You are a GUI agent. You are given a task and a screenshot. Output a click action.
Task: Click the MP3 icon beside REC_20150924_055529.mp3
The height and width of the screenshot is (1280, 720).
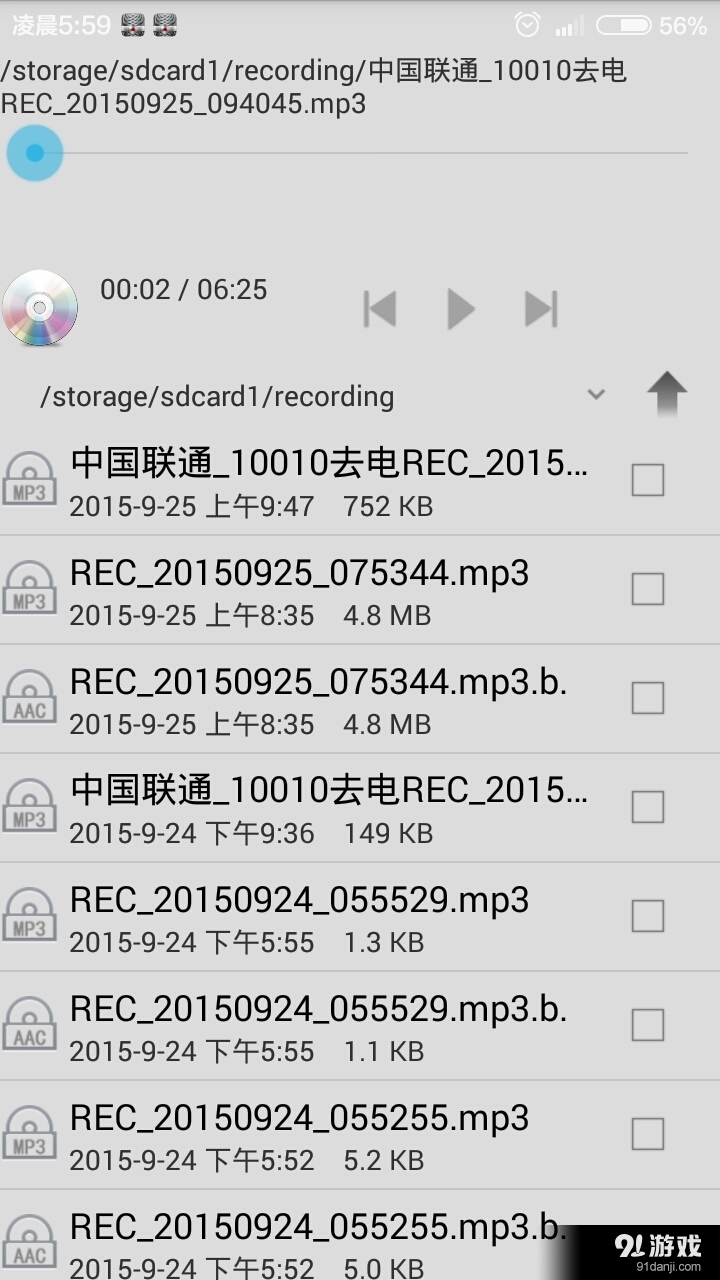(29, 915)
